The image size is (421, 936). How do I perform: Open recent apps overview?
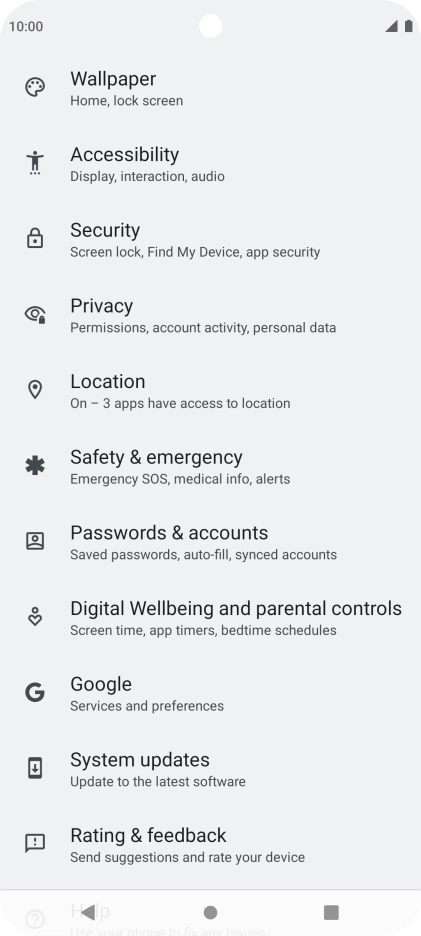coord(331,912)
